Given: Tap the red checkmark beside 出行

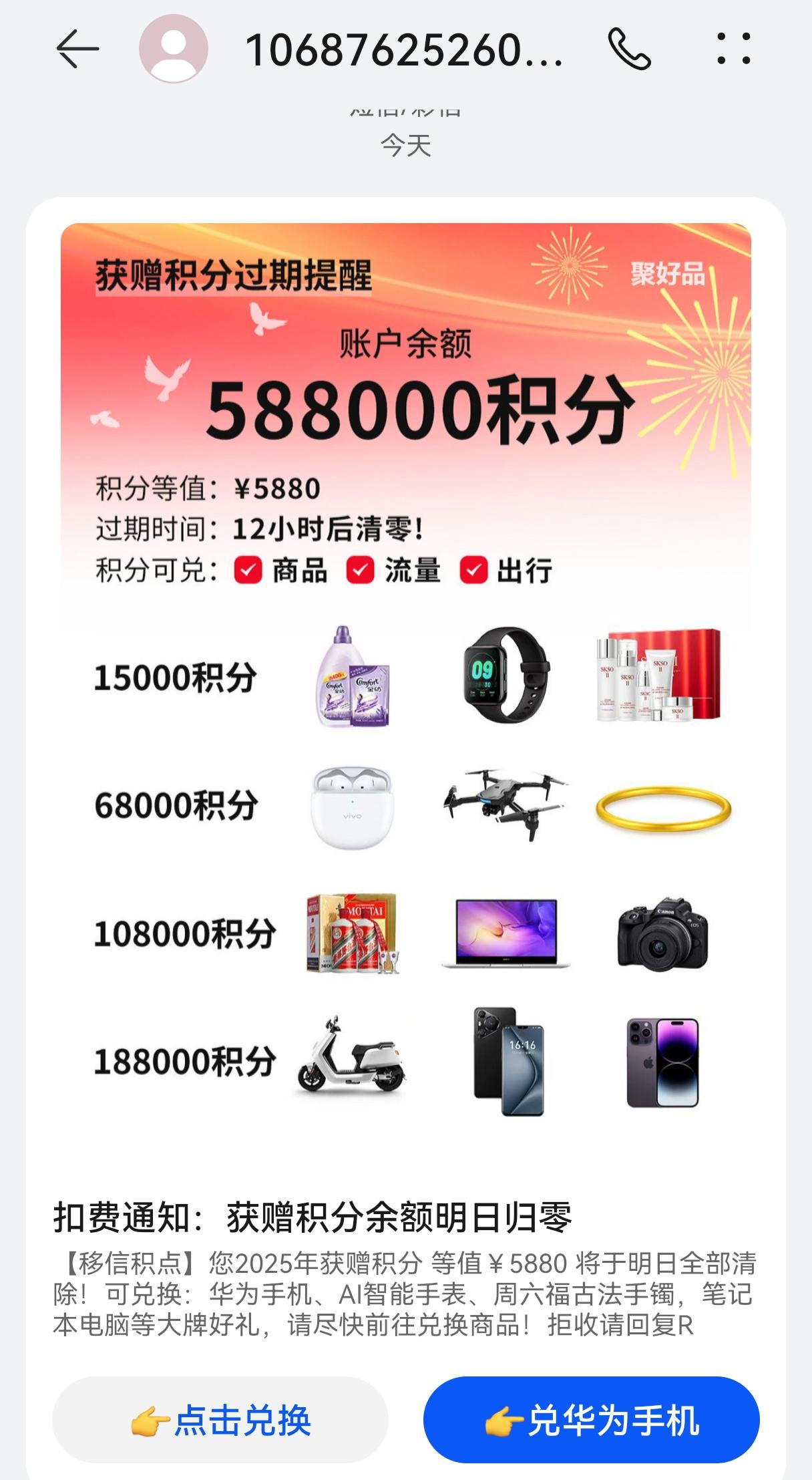Looking at the screenshot, I should [473, 570].
